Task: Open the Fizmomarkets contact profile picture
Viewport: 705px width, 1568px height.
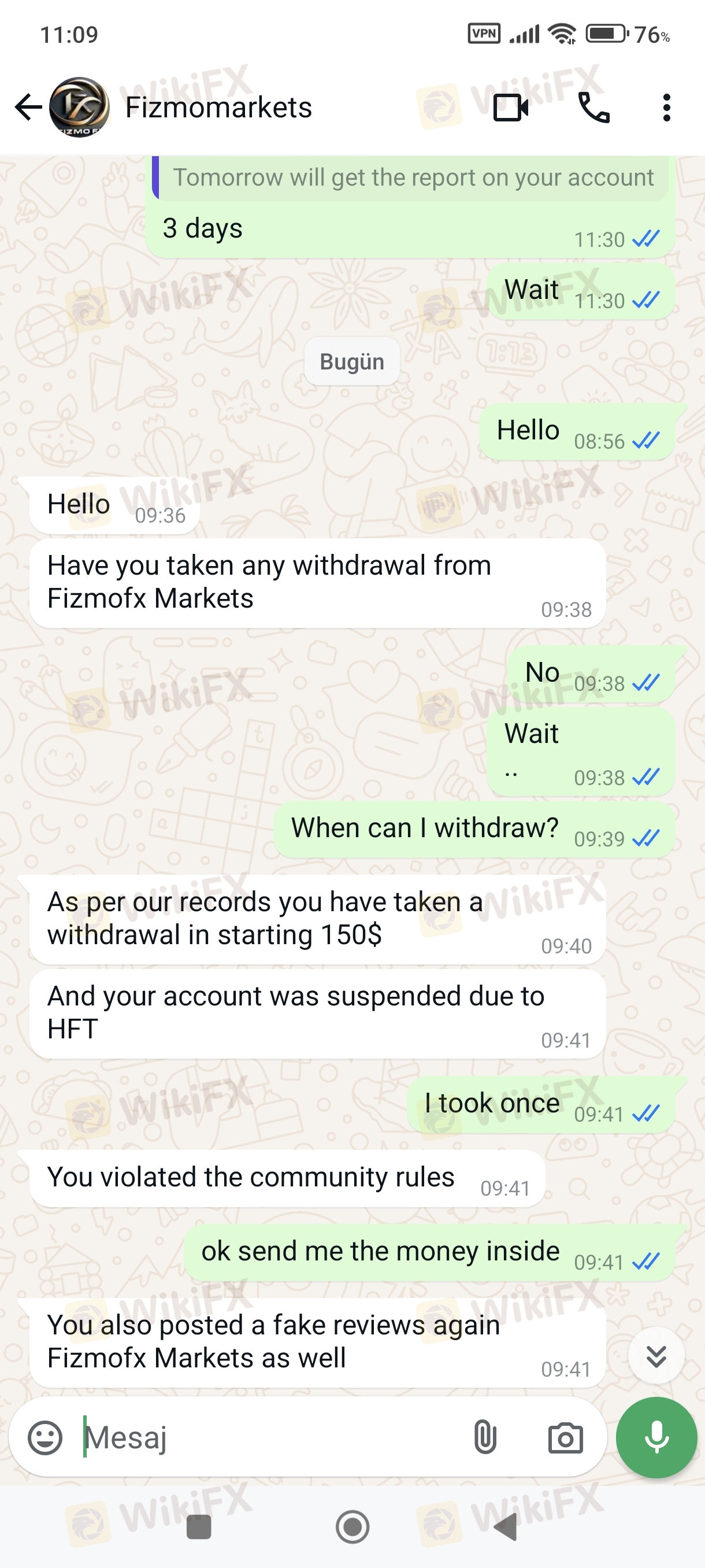Action: click(x=79, y=108)
